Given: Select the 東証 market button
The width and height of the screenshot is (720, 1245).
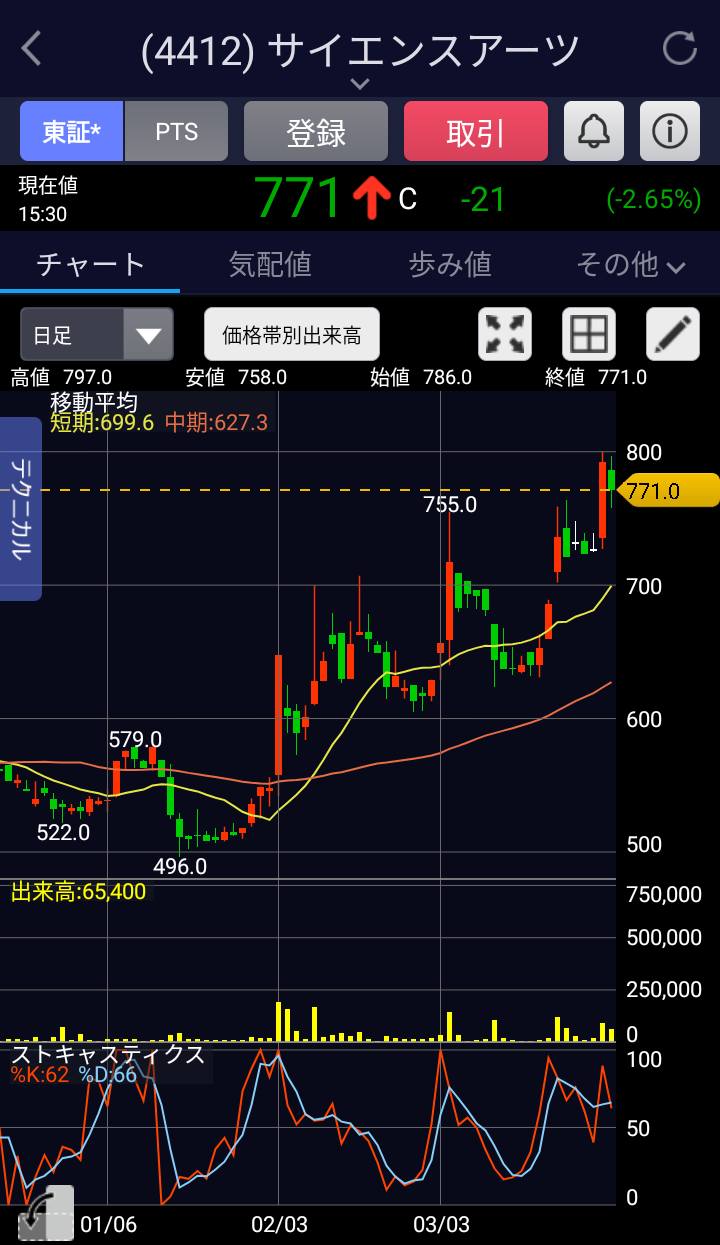Looking at the screenshot, I should [x=72, y=131].
